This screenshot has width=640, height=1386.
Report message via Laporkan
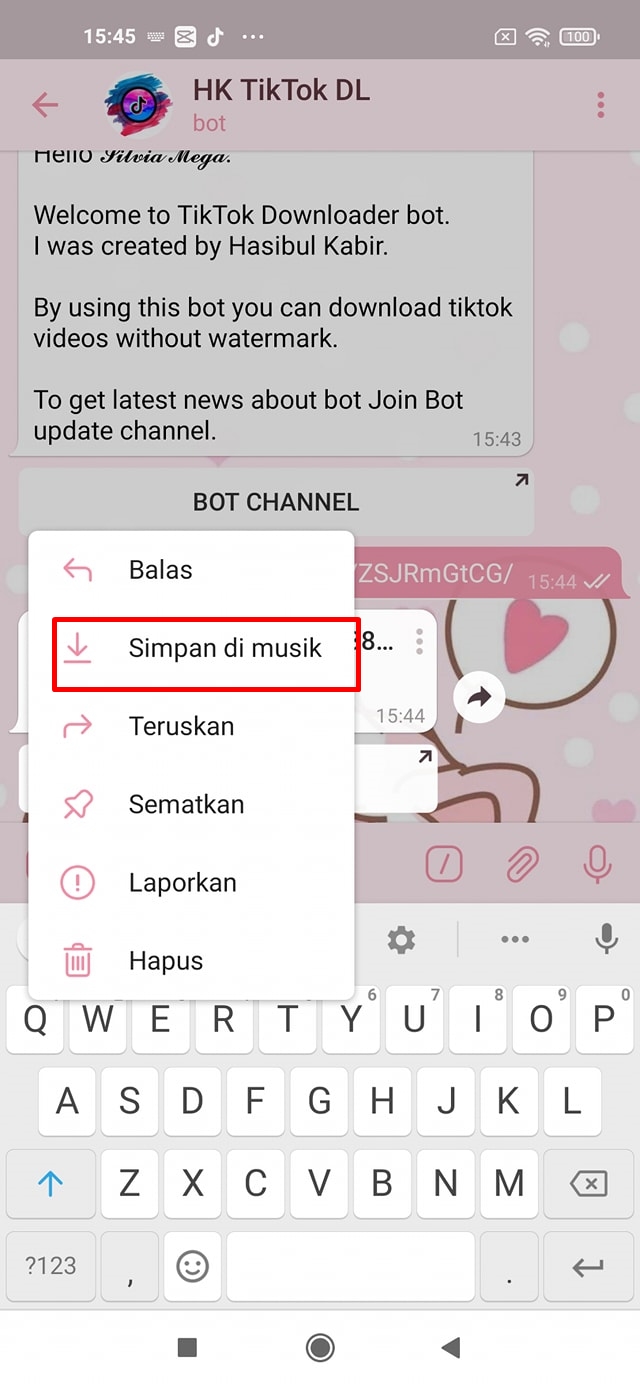point(182,883)
